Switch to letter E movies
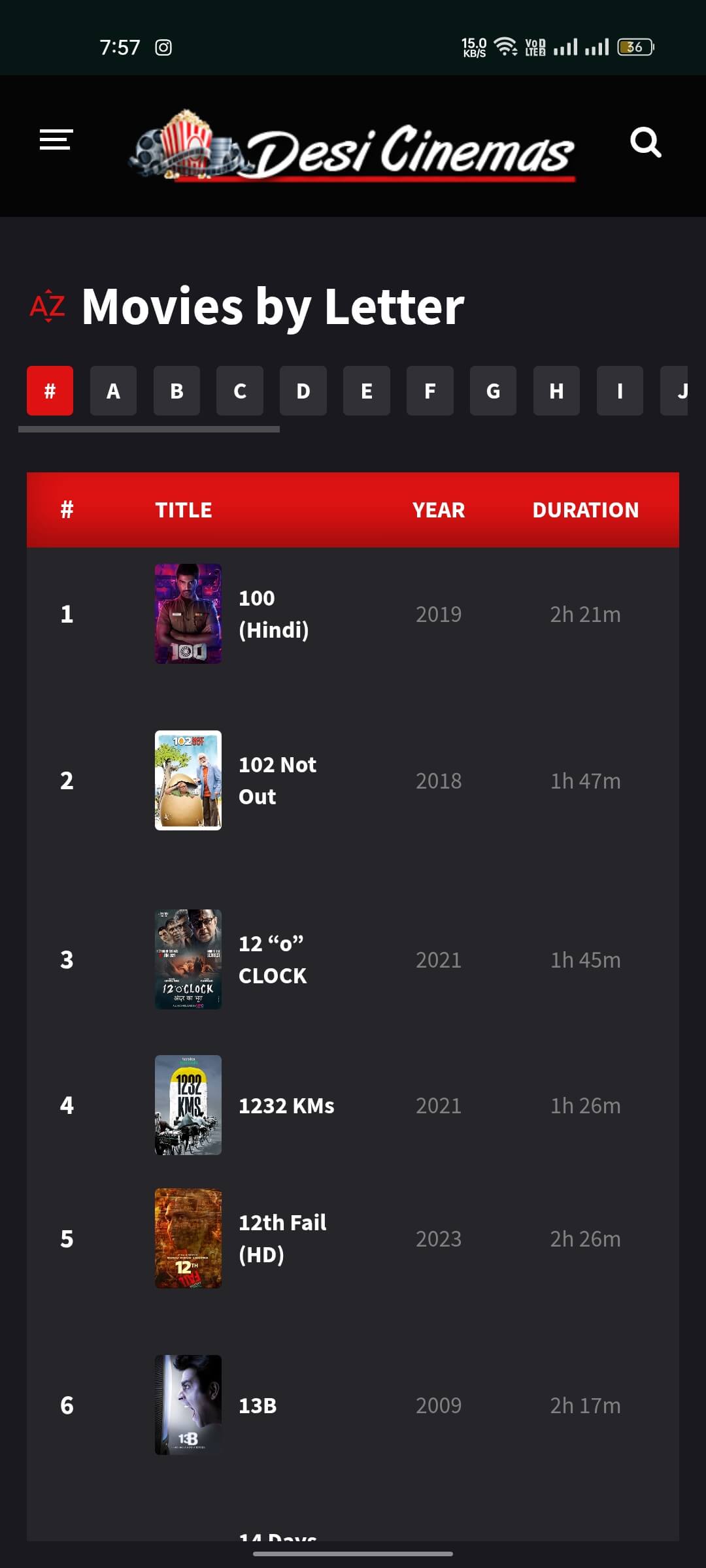The height and width of the screenshot is (1568, 706). (x=367, y=391)
